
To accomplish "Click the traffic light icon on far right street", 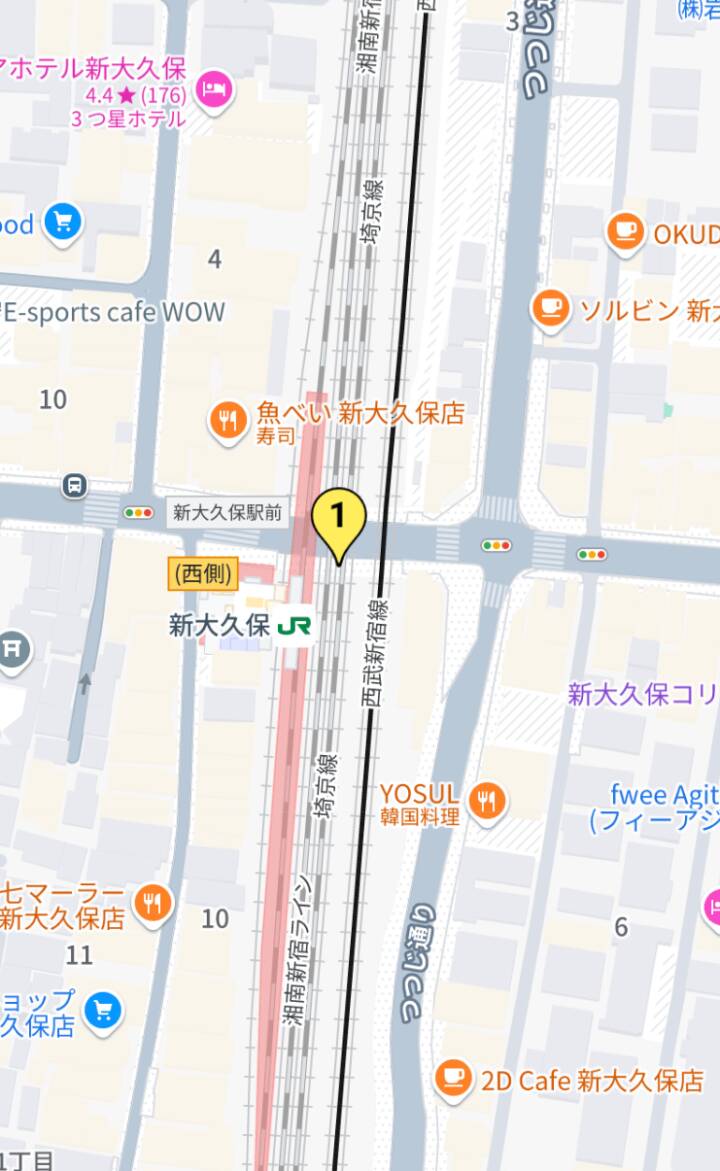I will point(592,553).
